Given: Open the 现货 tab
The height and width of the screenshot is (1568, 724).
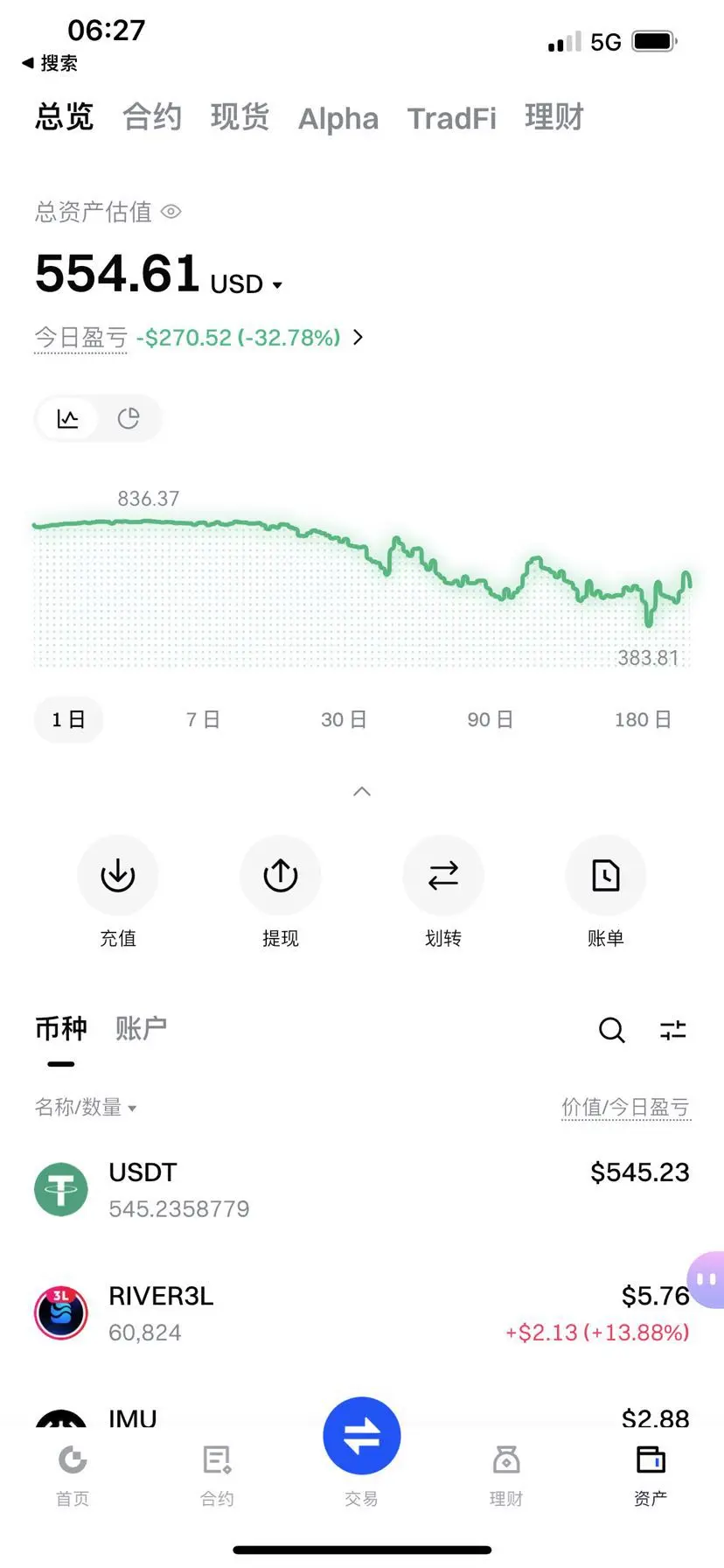Looking at the screenshot, I should point(240,117).
